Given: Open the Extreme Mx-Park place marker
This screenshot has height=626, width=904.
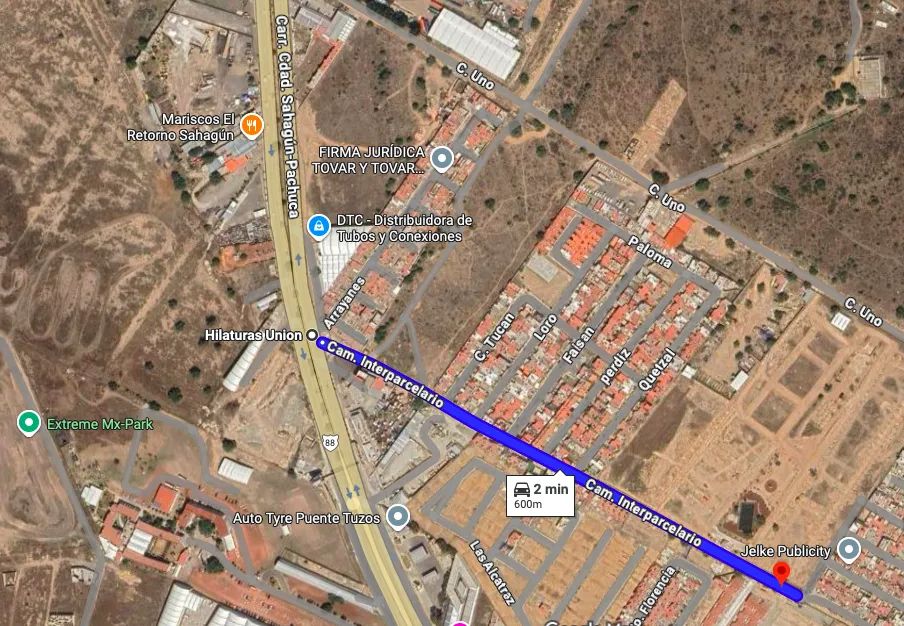Looking at the screenshot, I should tap(29, 423).
